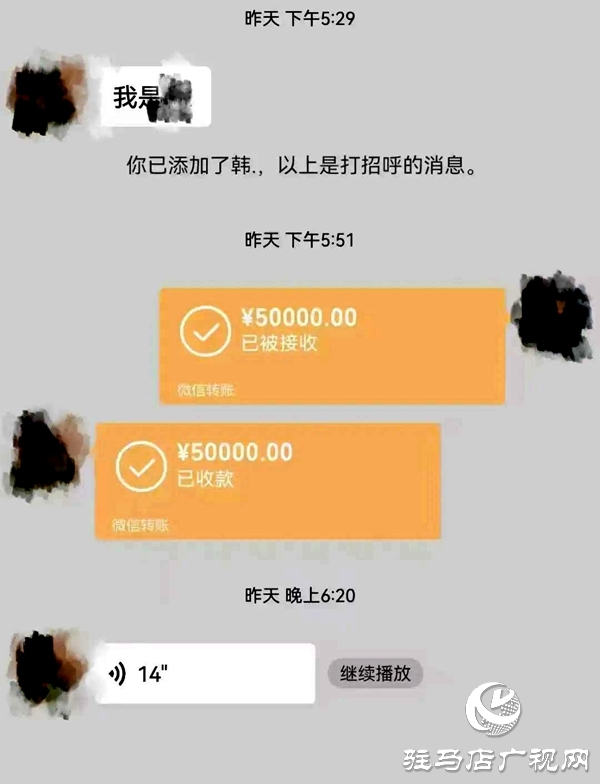Open the ¥50000.00 transfer marked 已收款
The height and width of the screenshot is (784, 600).
tap(268, 480)
